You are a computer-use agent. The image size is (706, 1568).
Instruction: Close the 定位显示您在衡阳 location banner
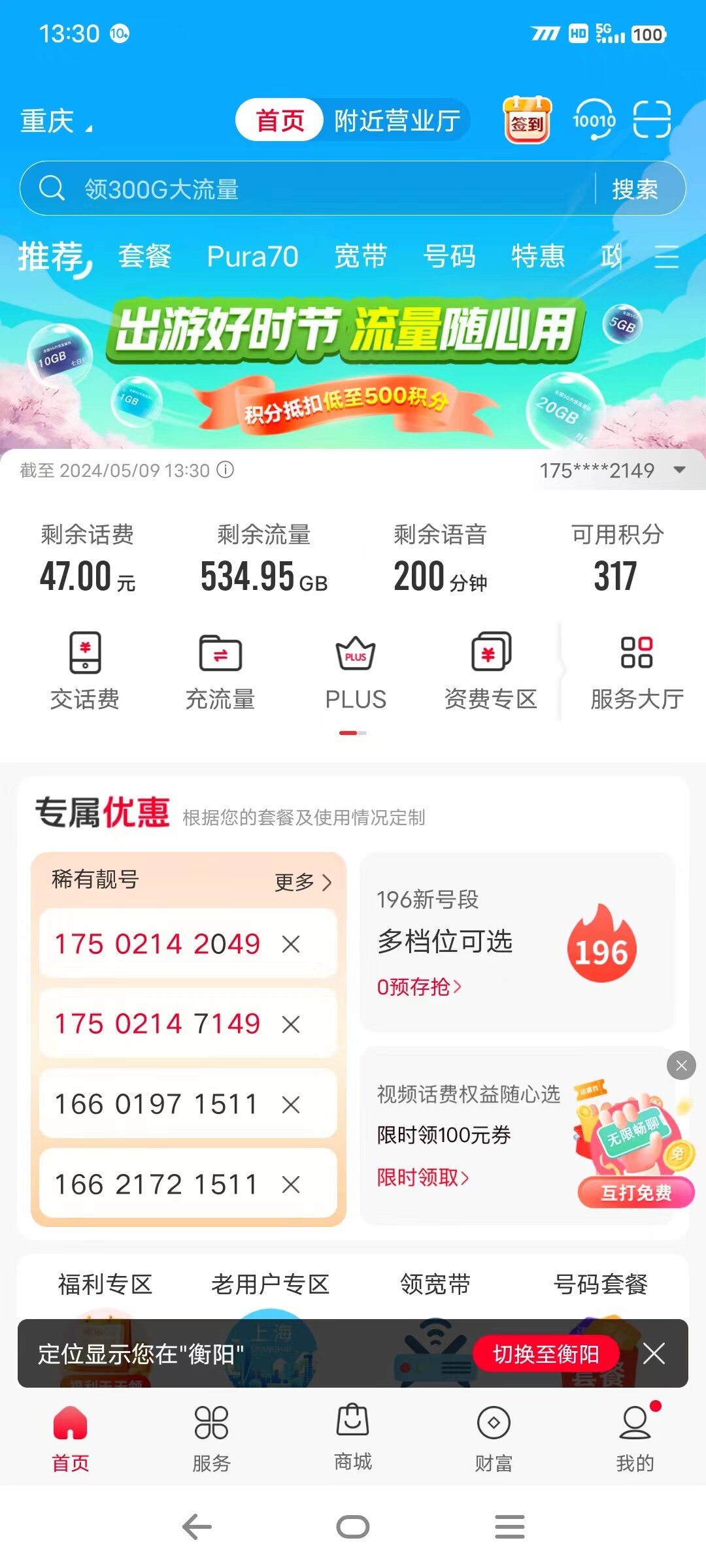coord(654,1354)
